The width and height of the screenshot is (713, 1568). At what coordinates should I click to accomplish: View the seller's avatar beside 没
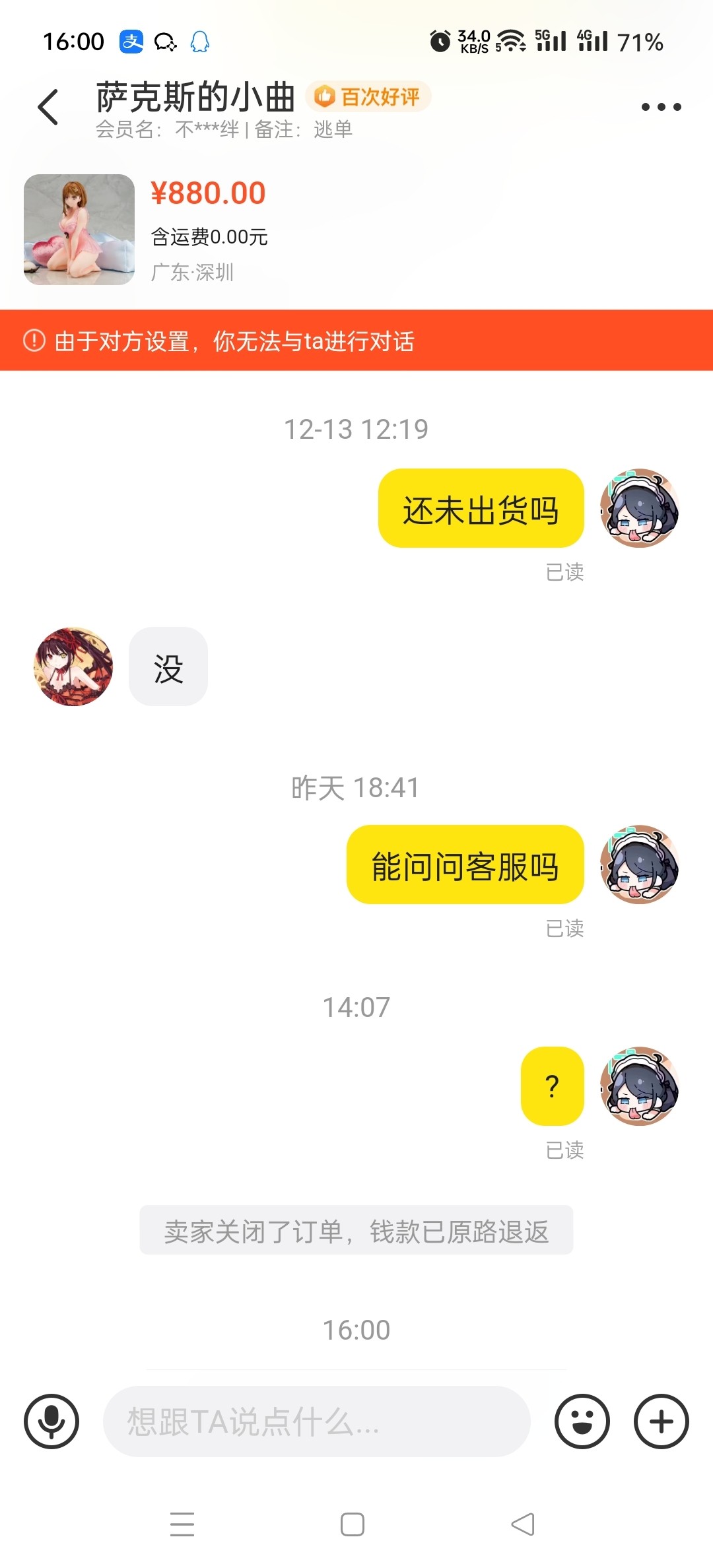(x=73, y=667)
